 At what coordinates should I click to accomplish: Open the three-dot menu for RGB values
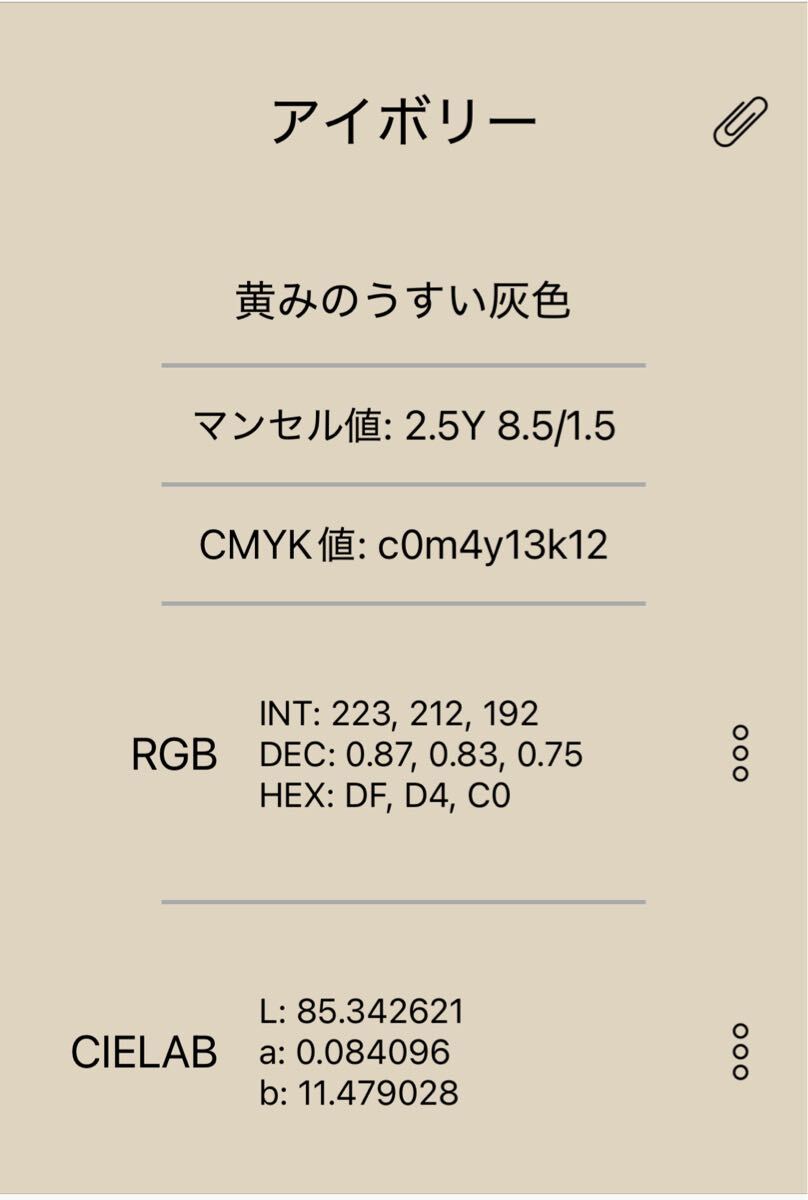point(740,753)
